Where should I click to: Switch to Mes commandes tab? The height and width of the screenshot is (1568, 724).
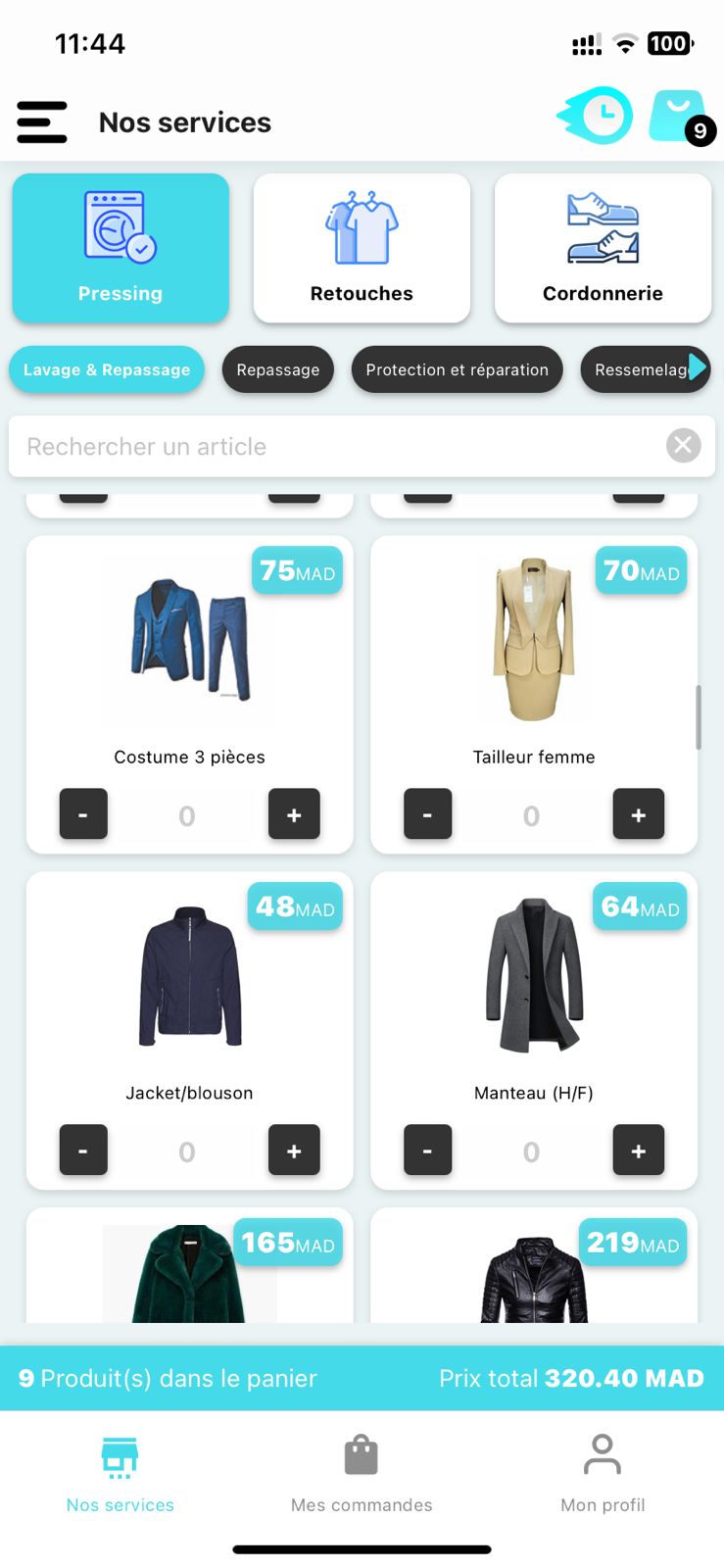[x=362, y=1475]
